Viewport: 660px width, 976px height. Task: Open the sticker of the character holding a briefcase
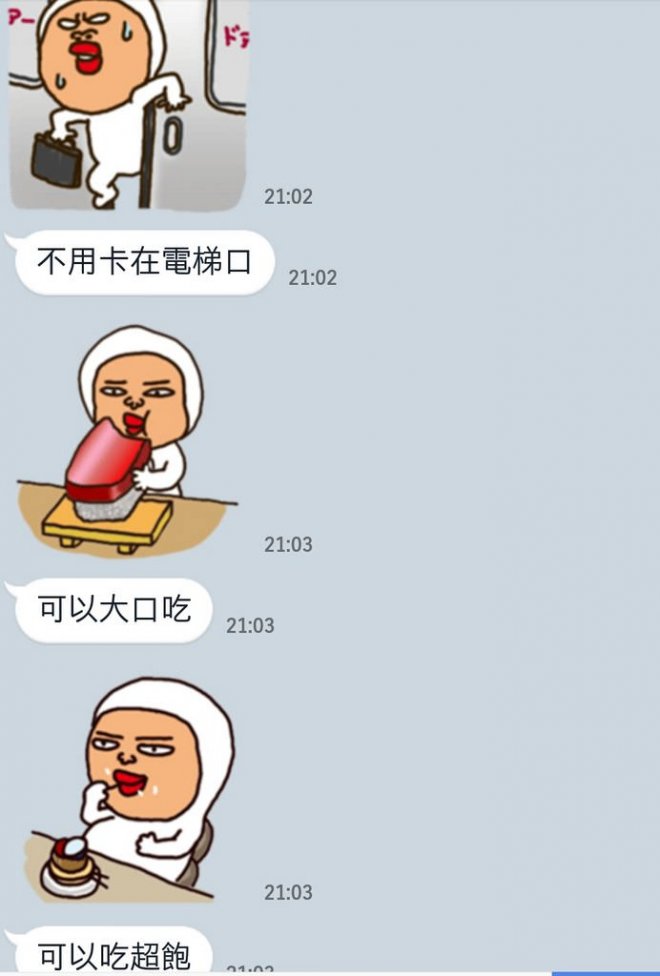click(127, 103)
